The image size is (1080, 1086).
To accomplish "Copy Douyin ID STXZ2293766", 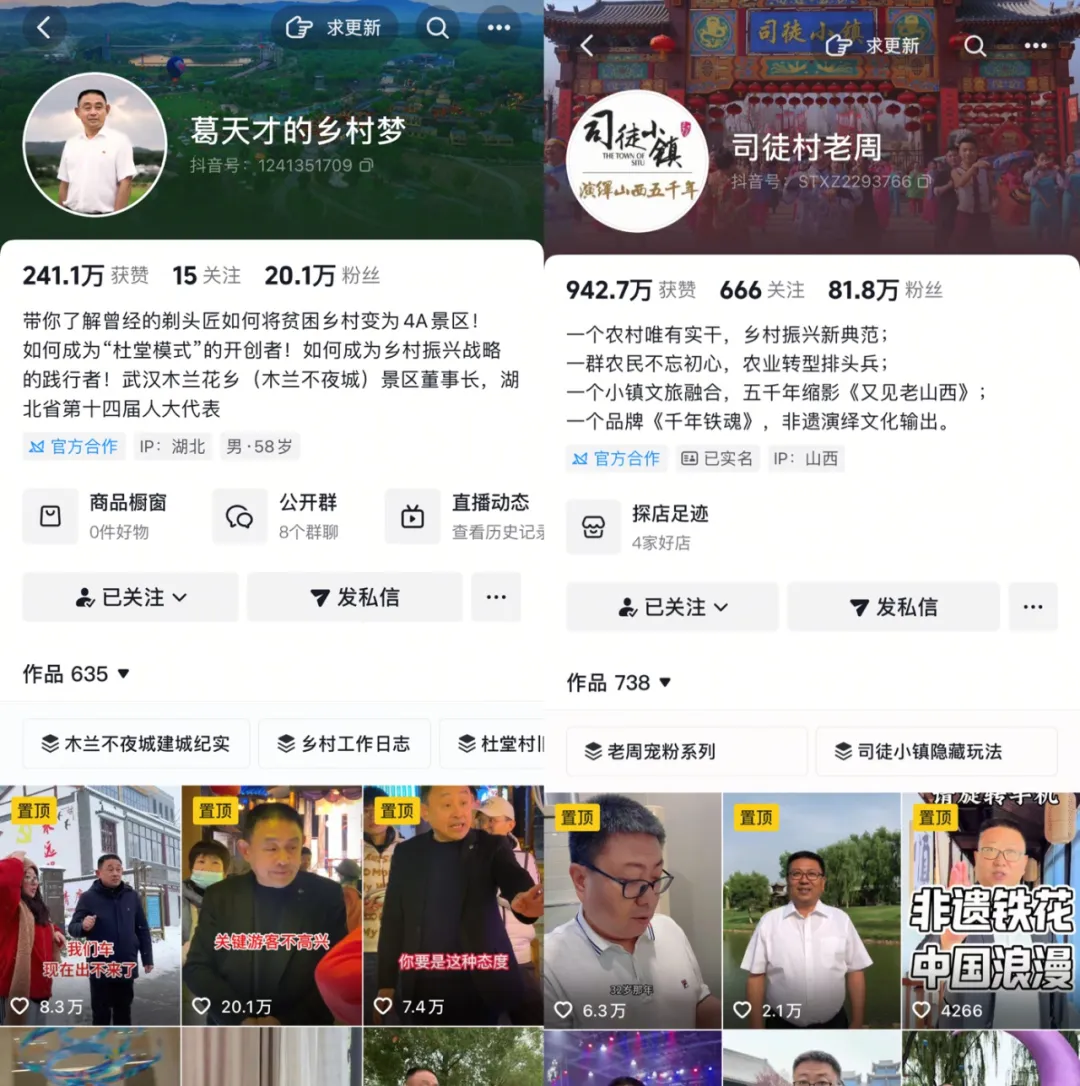I will [926, 182].
